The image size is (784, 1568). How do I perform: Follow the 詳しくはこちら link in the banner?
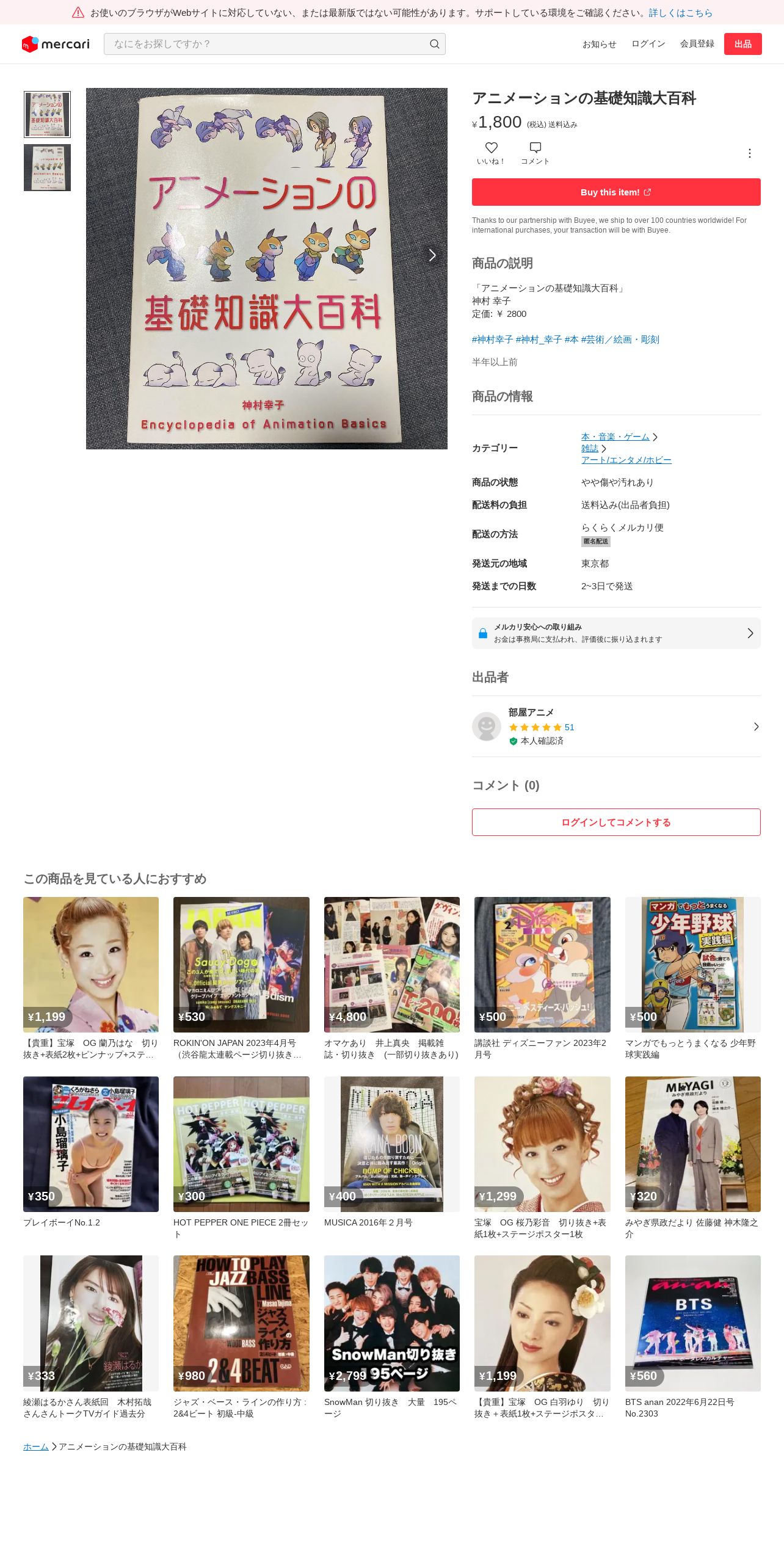[680, 13]
